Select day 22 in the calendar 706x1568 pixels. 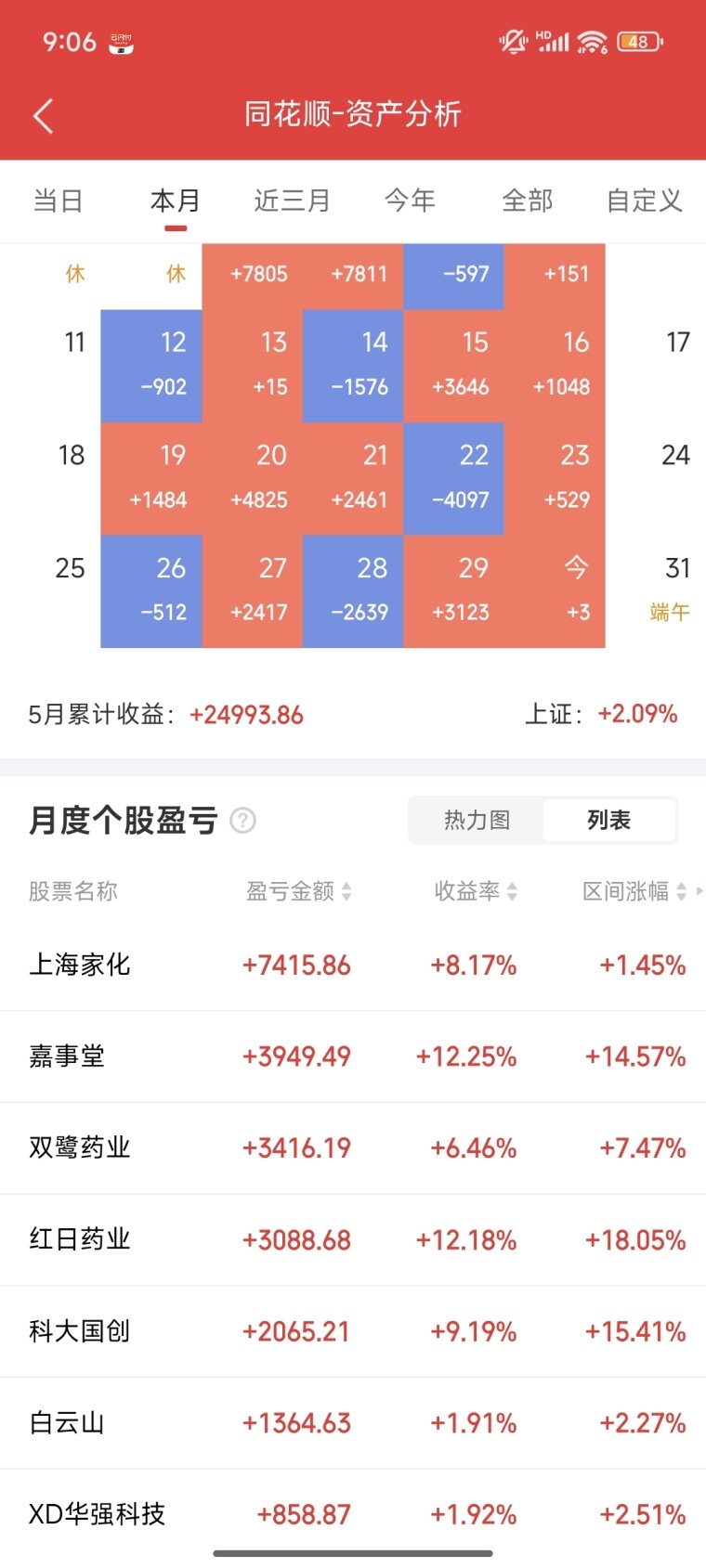[454, 478]
